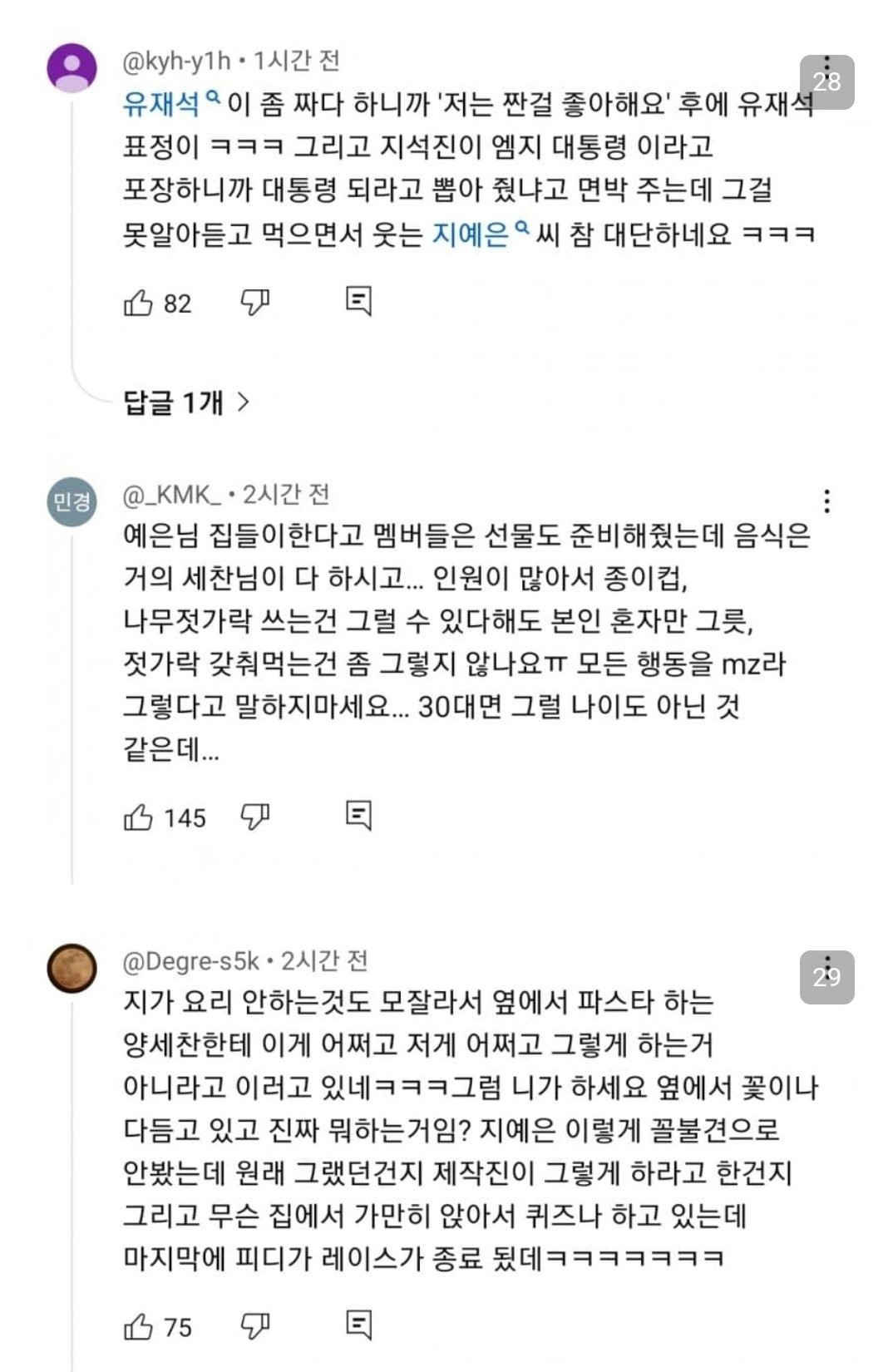
Task: Like the comment by @Degre-s5k
Action: tap(139, 1326)
